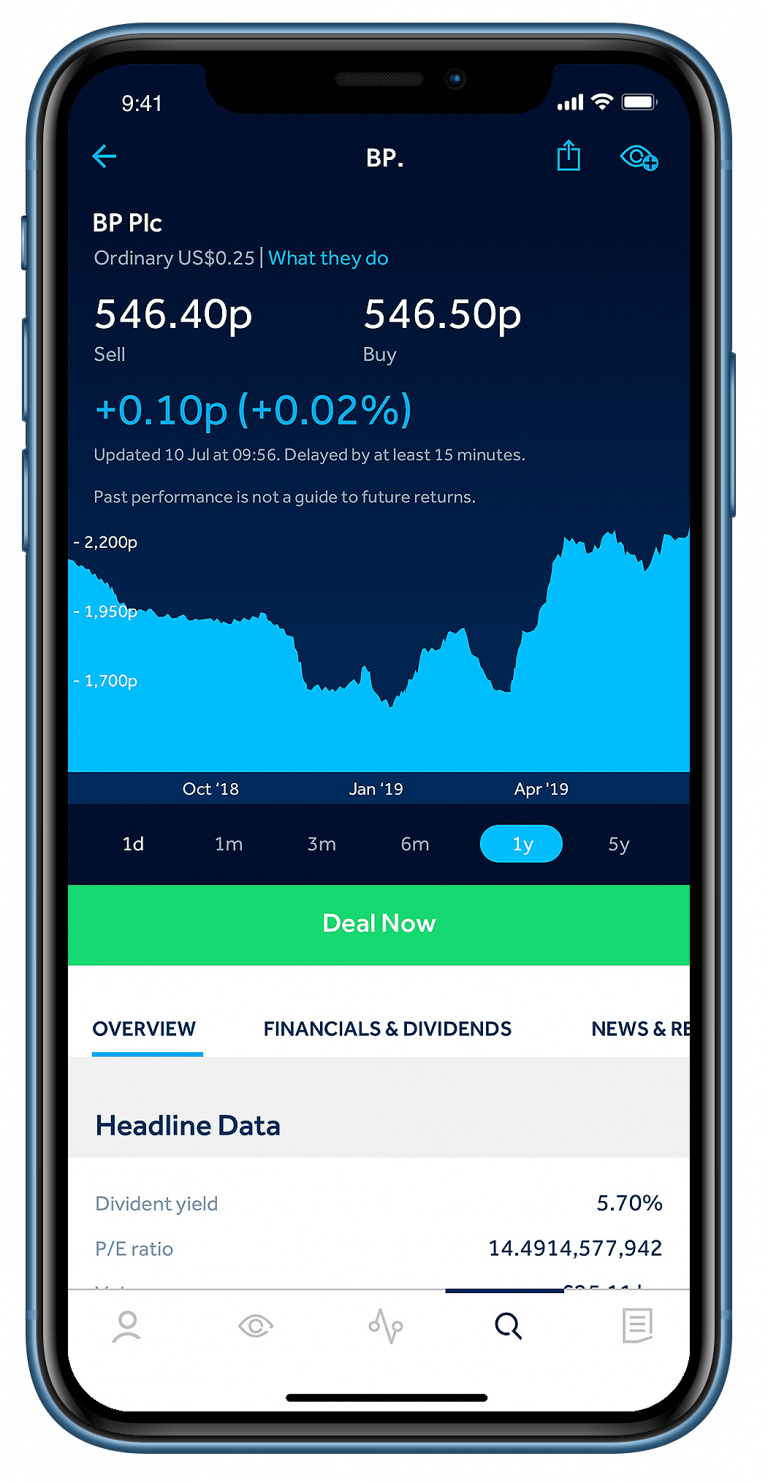Open the News & Research tab
Screen dimensions: 768x1483
point(640,1029)
